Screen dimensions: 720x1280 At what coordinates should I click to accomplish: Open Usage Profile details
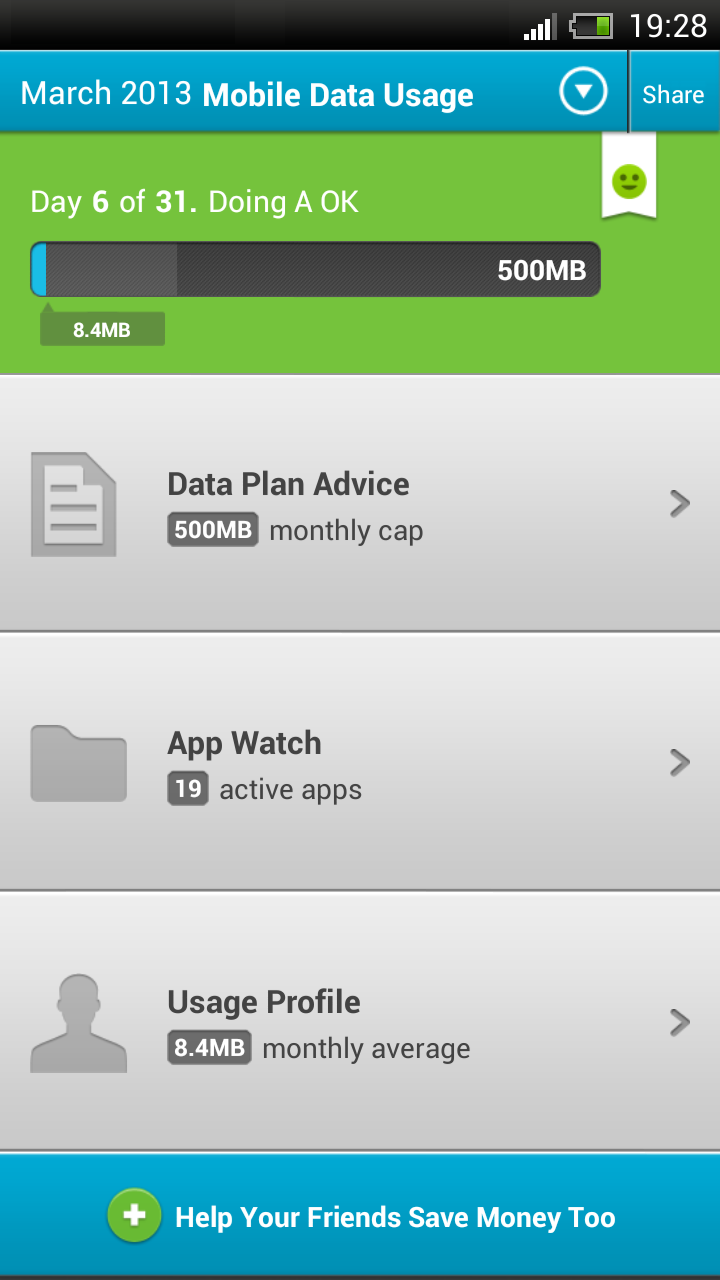(360, 1022)
